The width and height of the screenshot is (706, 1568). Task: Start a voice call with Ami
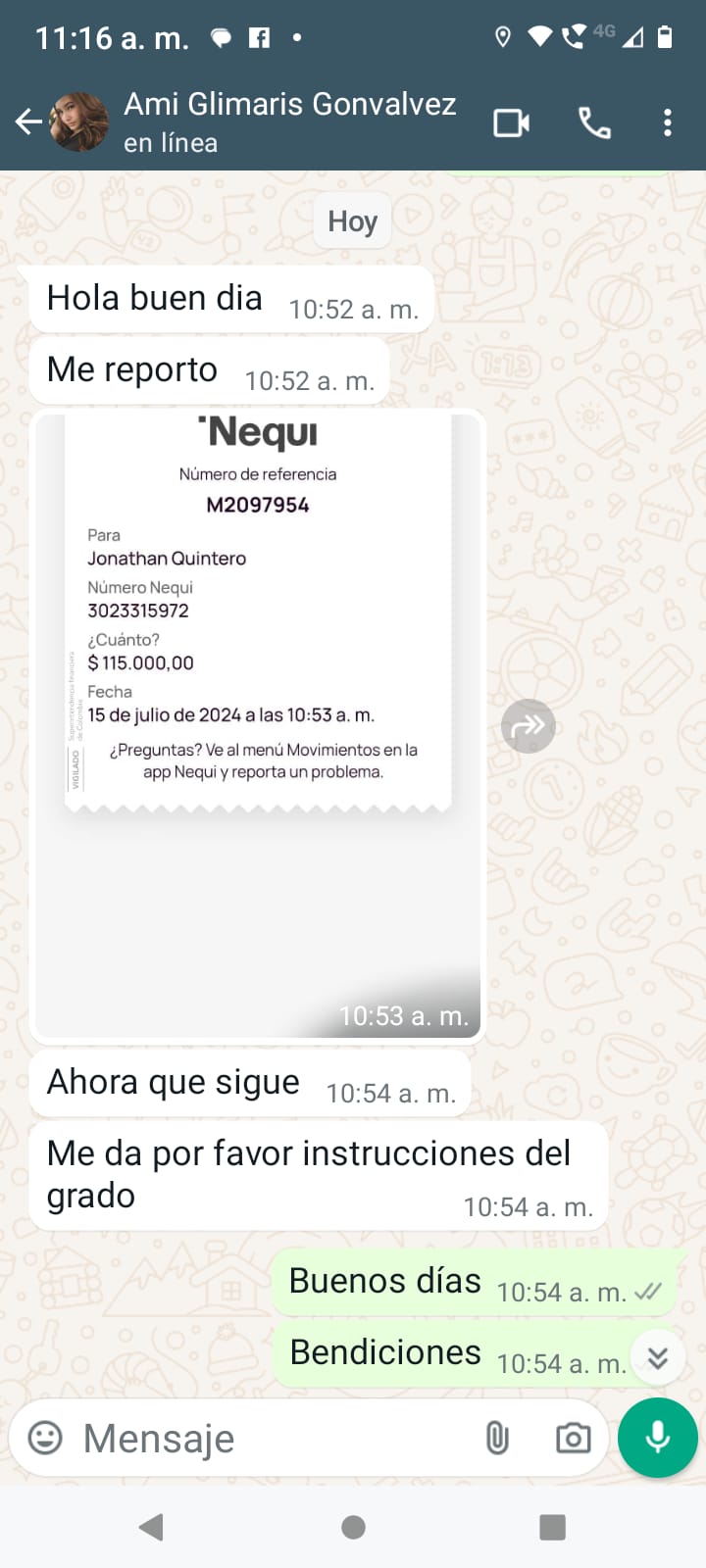pyautogui.click(x=594, y=122)
